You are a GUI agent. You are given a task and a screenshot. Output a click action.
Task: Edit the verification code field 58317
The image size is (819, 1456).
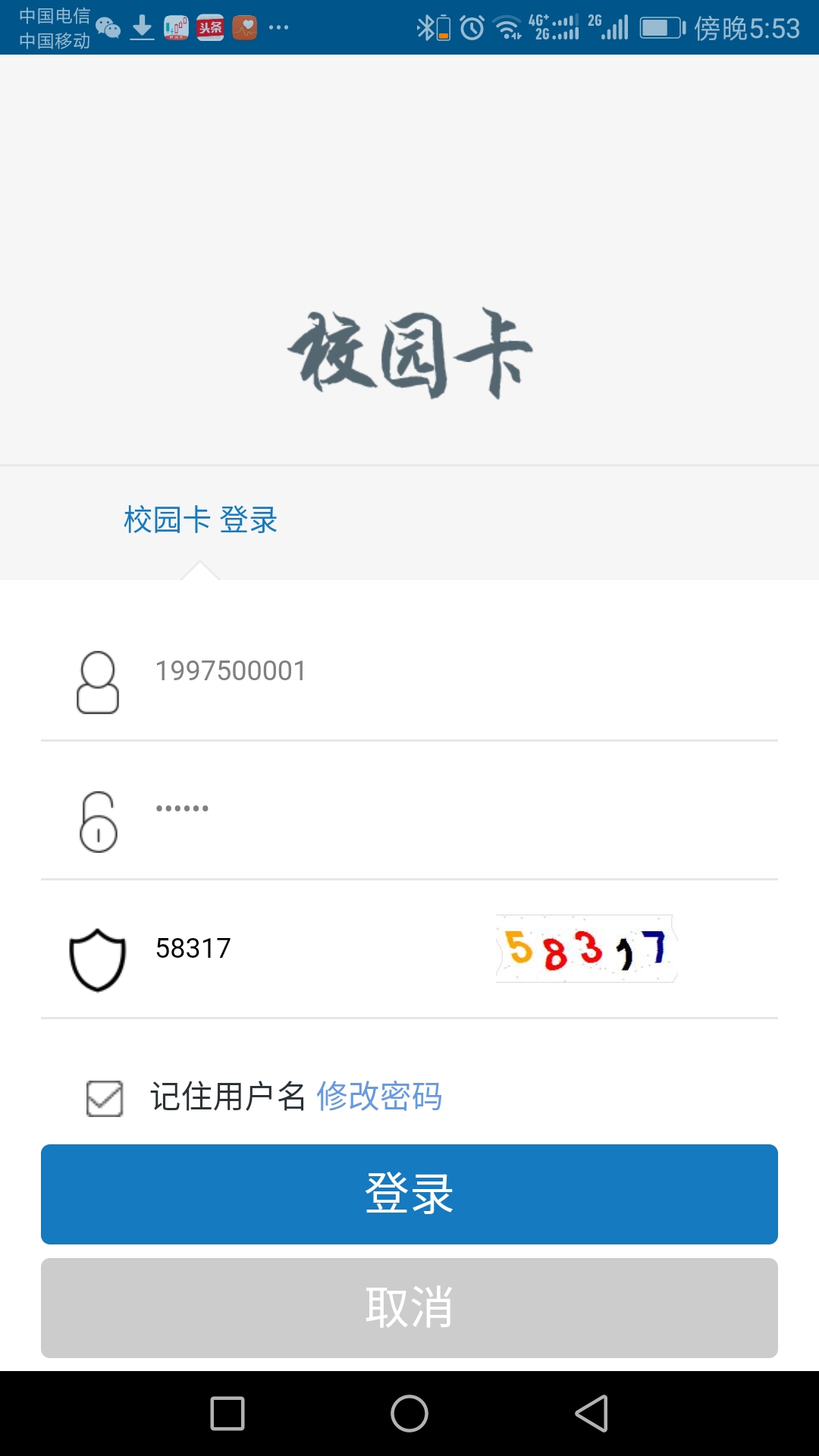click(303, 949)
